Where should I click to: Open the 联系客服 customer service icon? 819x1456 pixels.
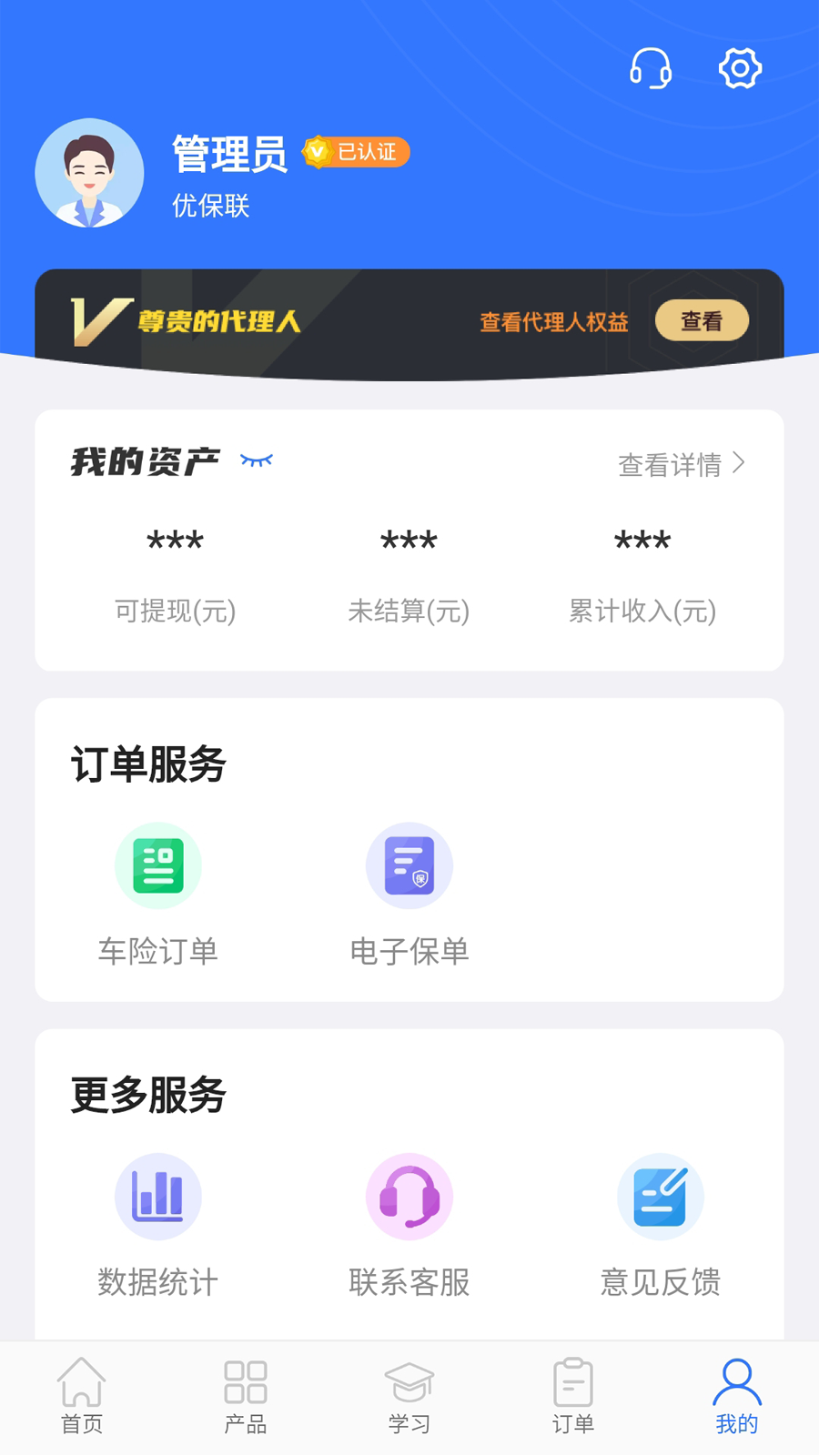tap(409, 1197)
